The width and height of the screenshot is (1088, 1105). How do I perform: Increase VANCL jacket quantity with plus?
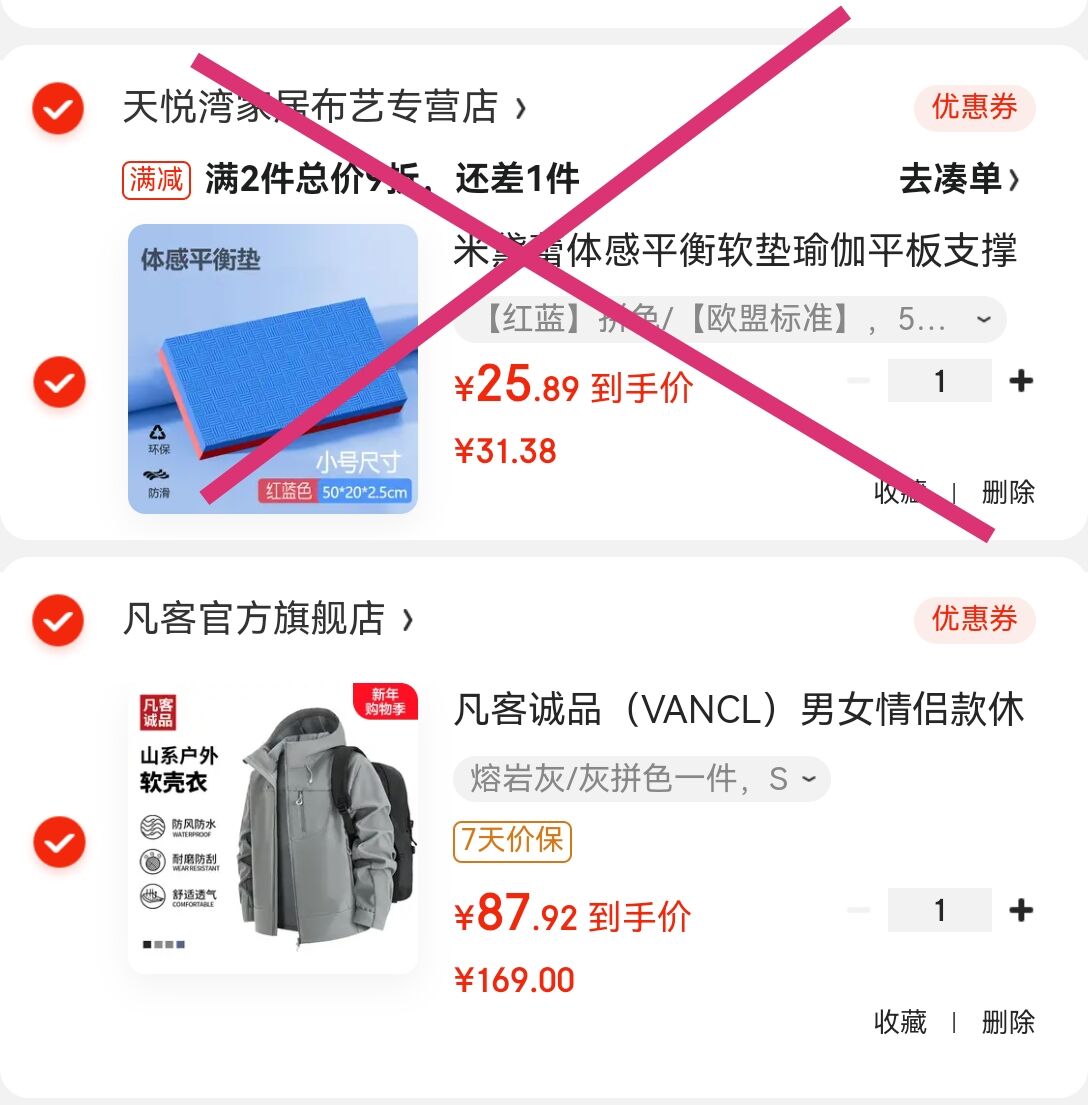(x=1021, y=910)
